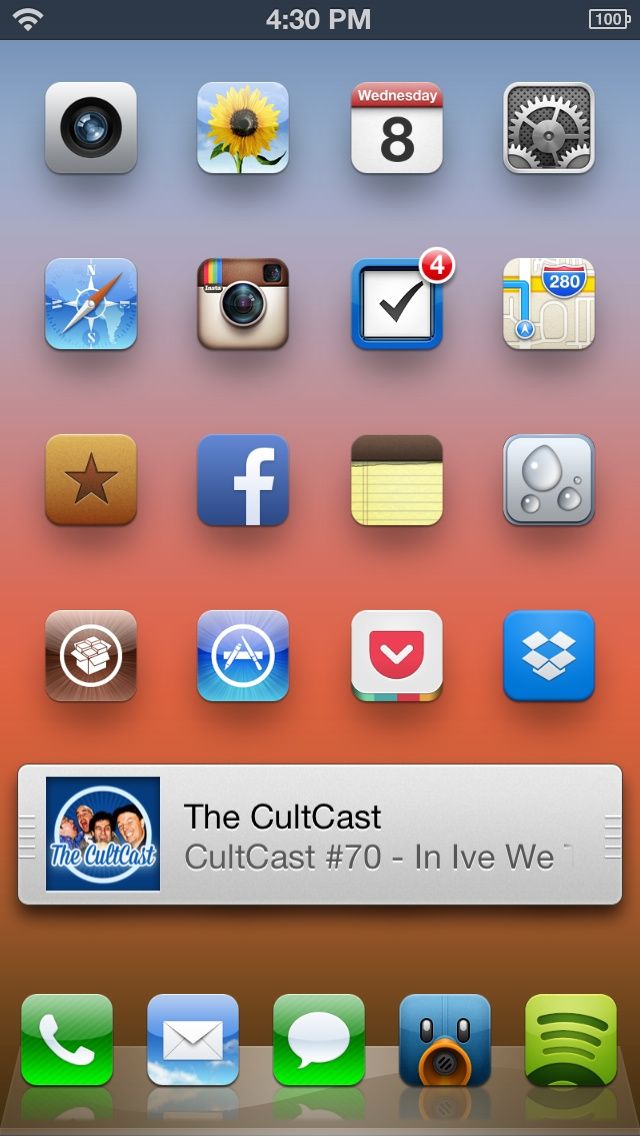640x1136 pixels.
Task: Open the Camera app
Action: [91, 128]
